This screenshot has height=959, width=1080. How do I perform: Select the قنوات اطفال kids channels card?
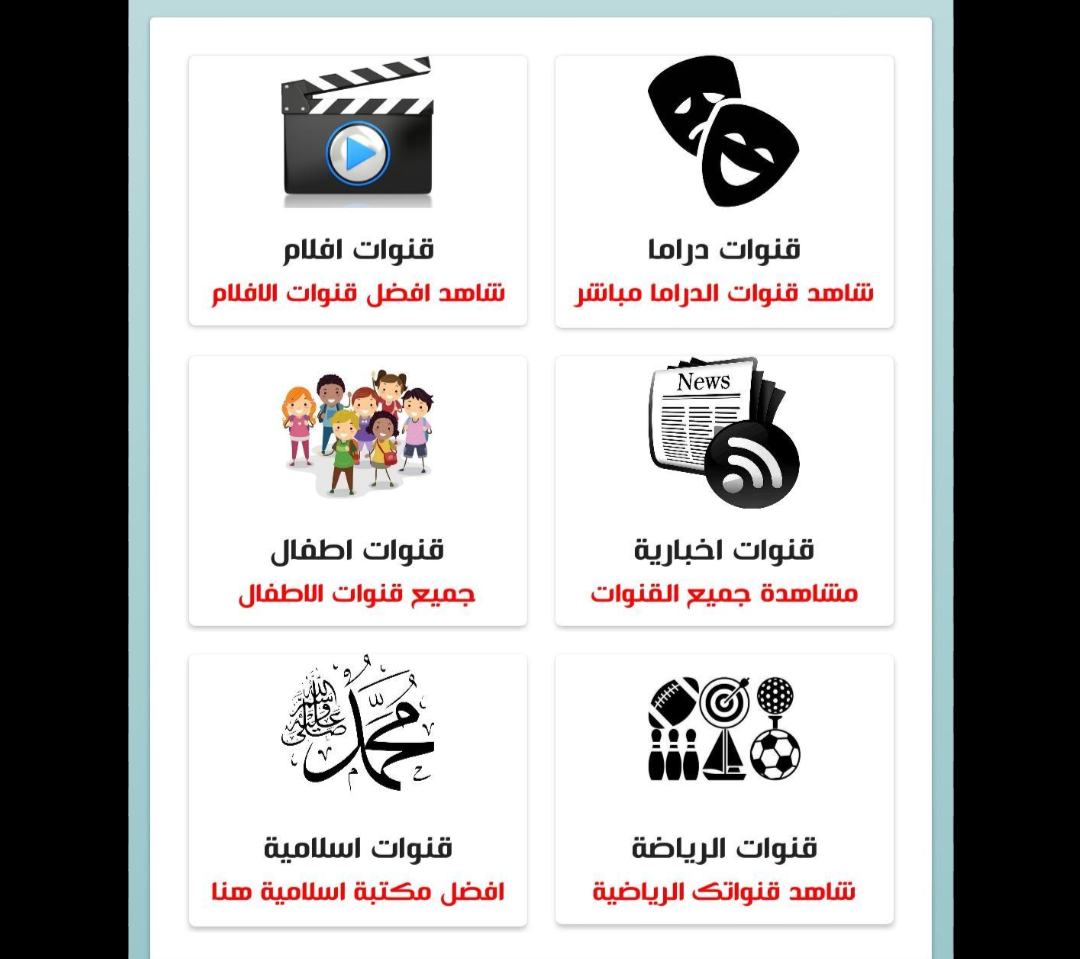click(x=357, y=490)
